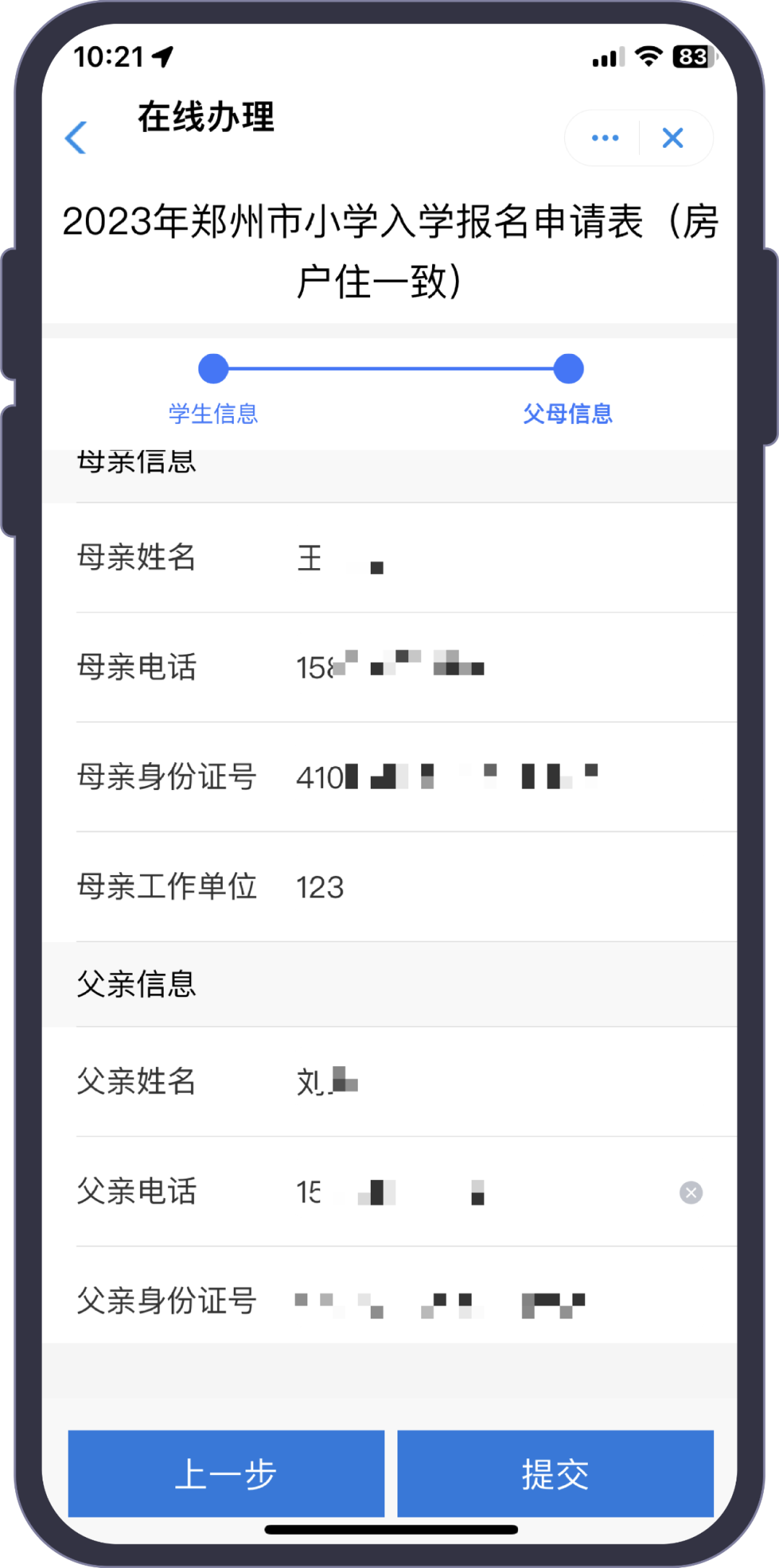Open the more options ellipsis menu
The image size is (779, 1568).
(x=603, y=137)
